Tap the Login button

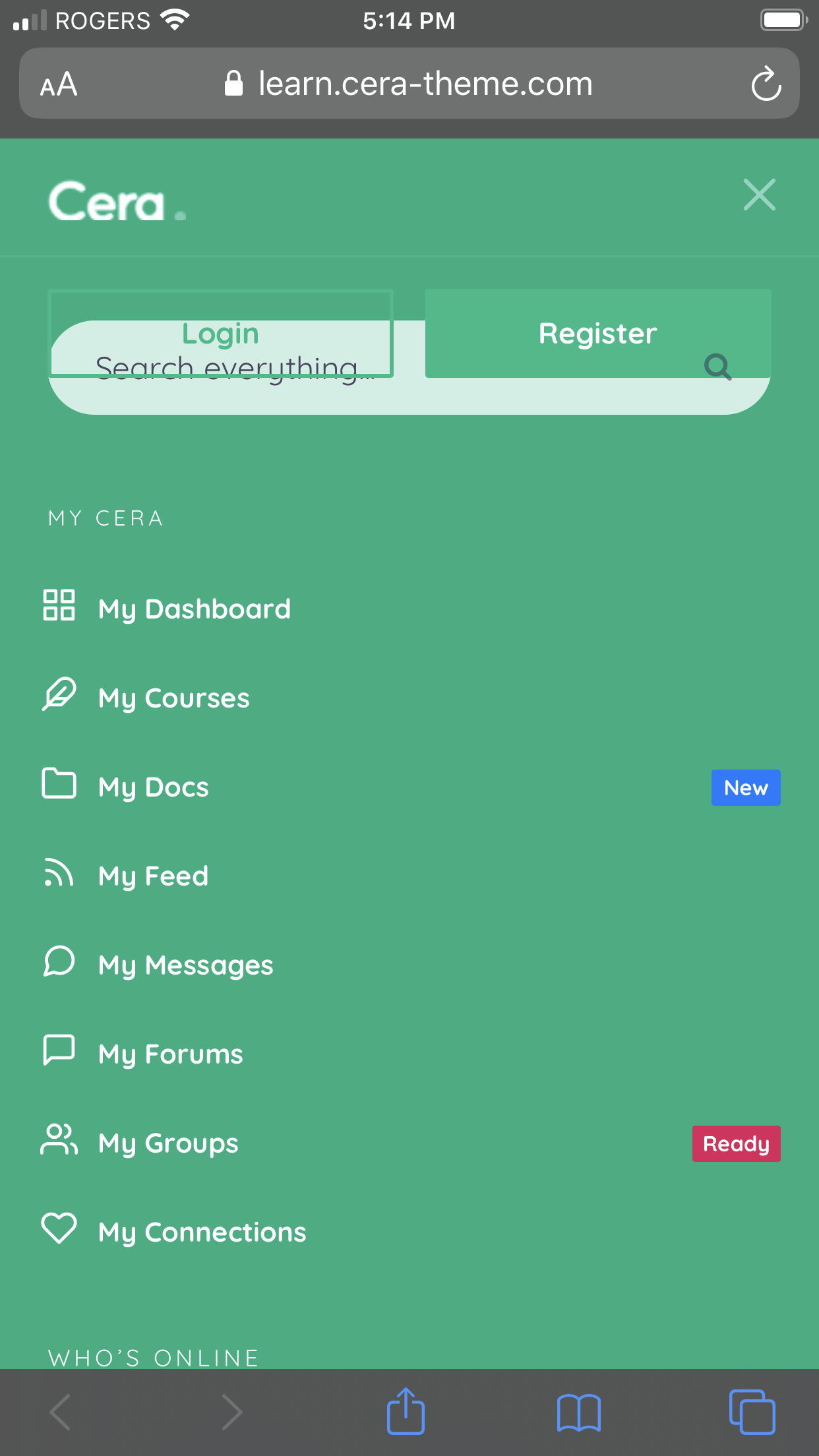coord(221,333)
